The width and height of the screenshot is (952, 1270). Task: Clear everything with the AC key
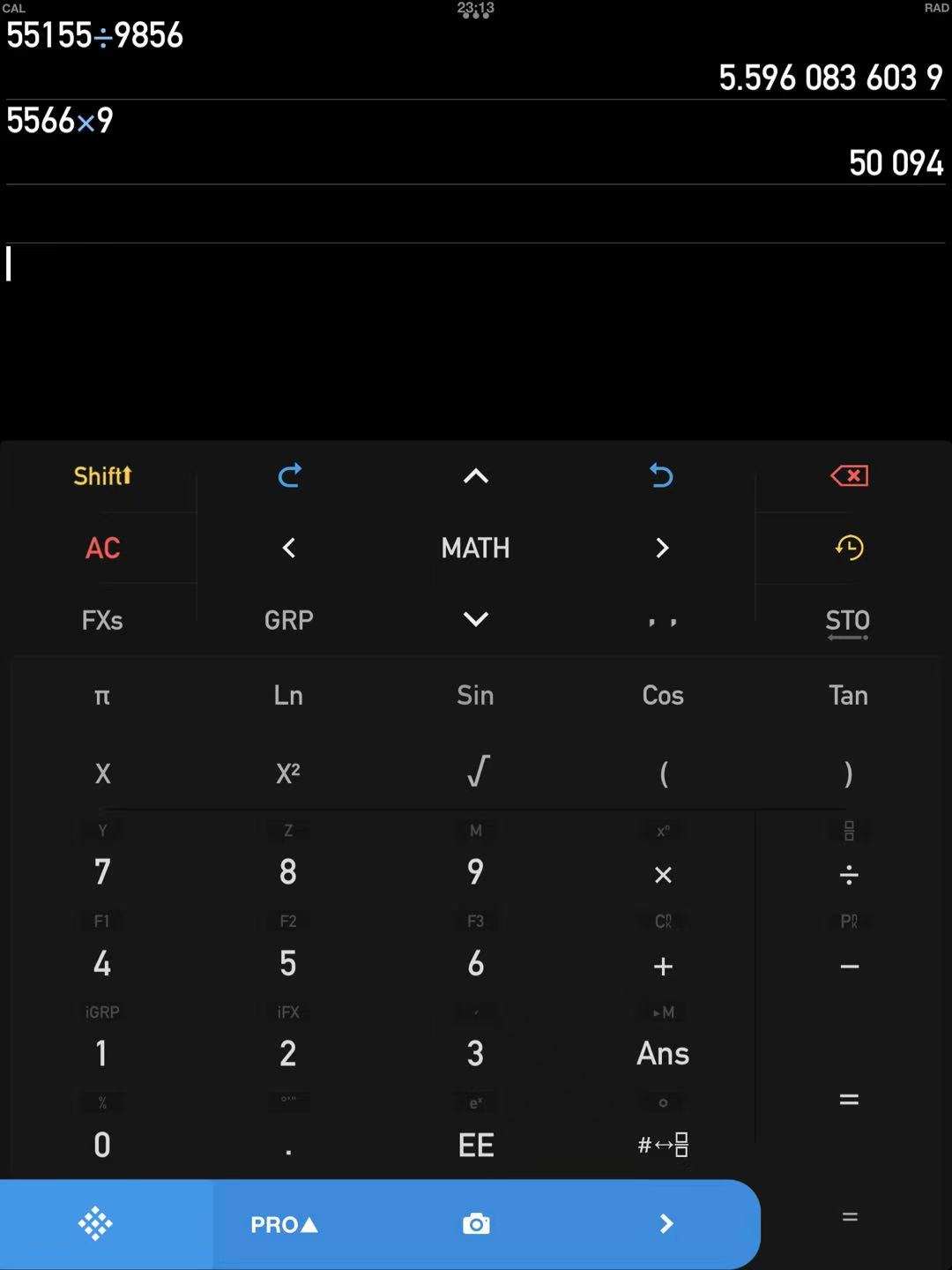[102, 548]
